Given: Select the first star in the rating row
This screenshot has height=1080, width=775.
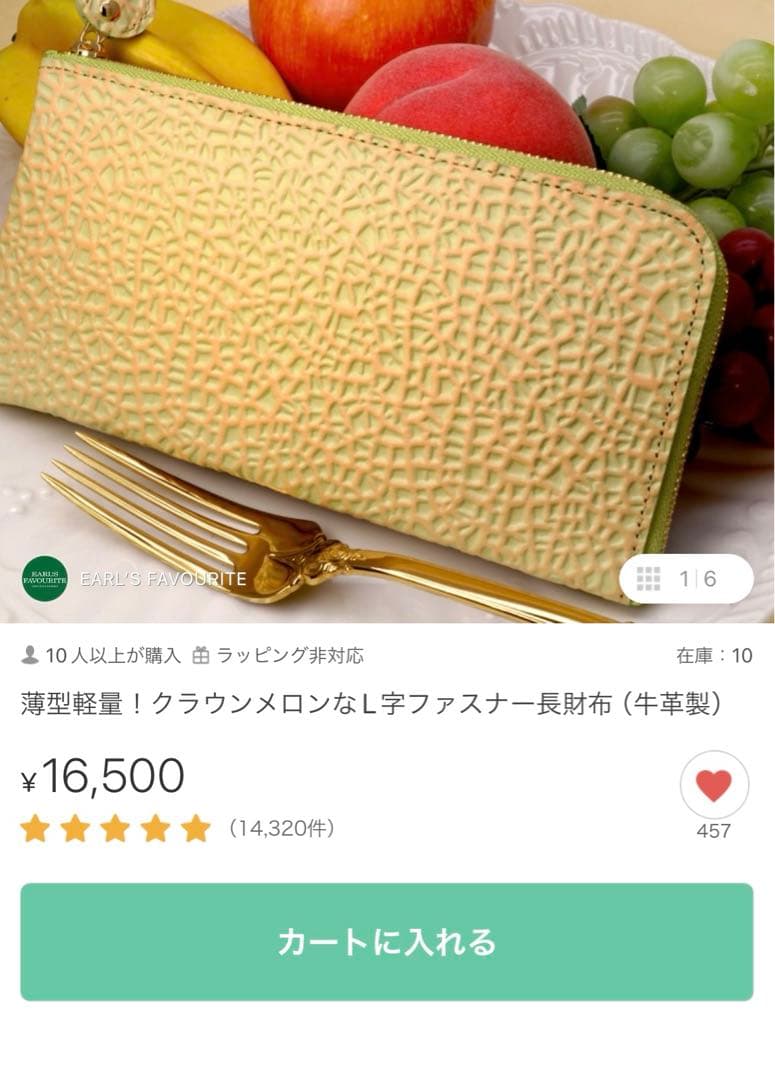Looking at the screenshot, I should [32, 828].
